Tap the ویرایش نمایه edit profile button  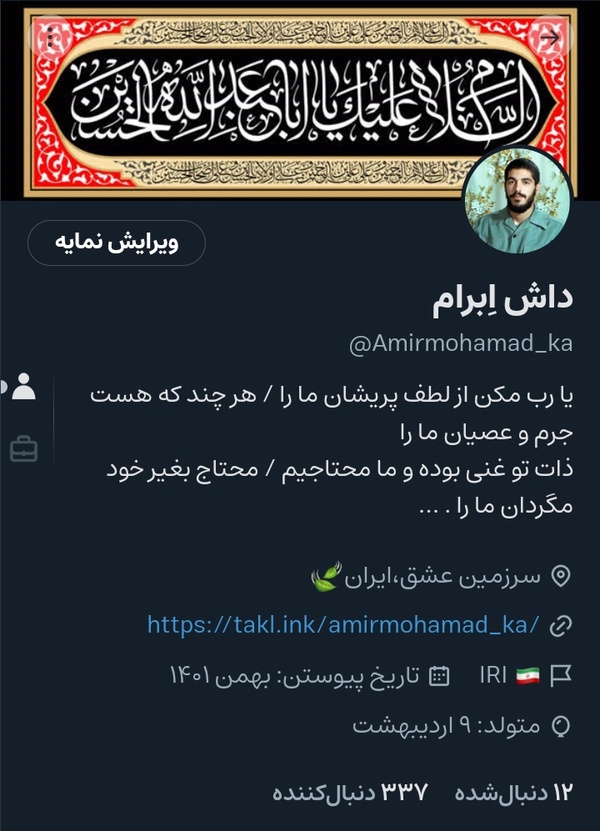117,243
